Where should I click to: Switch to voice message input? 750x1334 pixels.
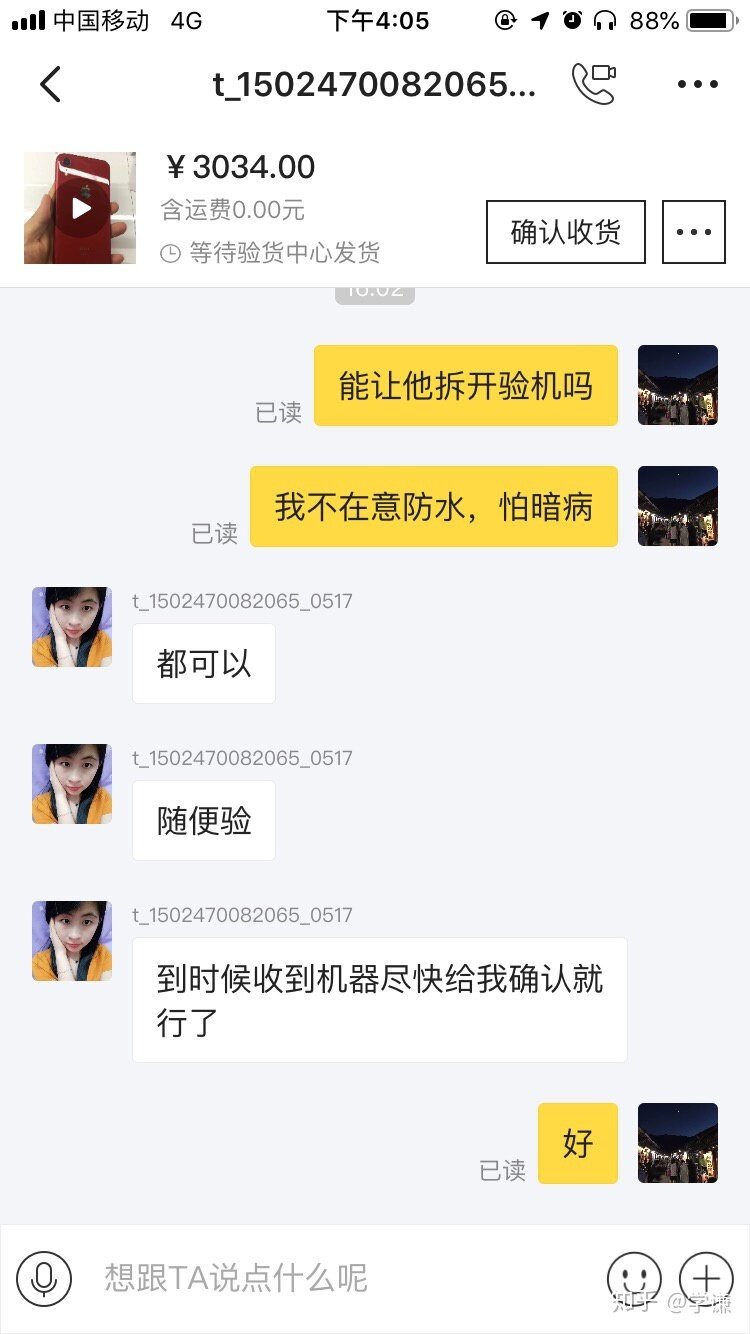pos(44,1278)
